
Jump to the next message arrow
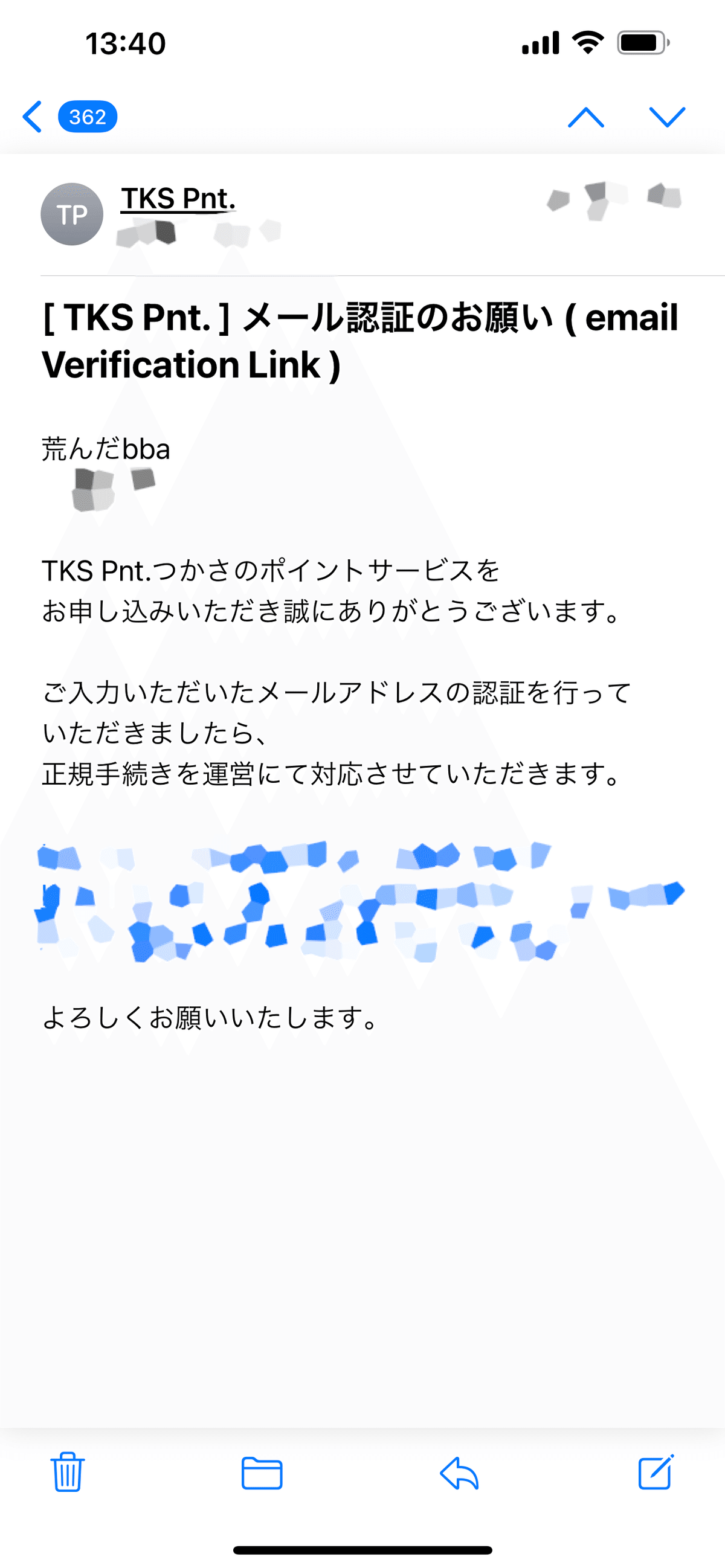pyautogui.click(x=667, y=117)
